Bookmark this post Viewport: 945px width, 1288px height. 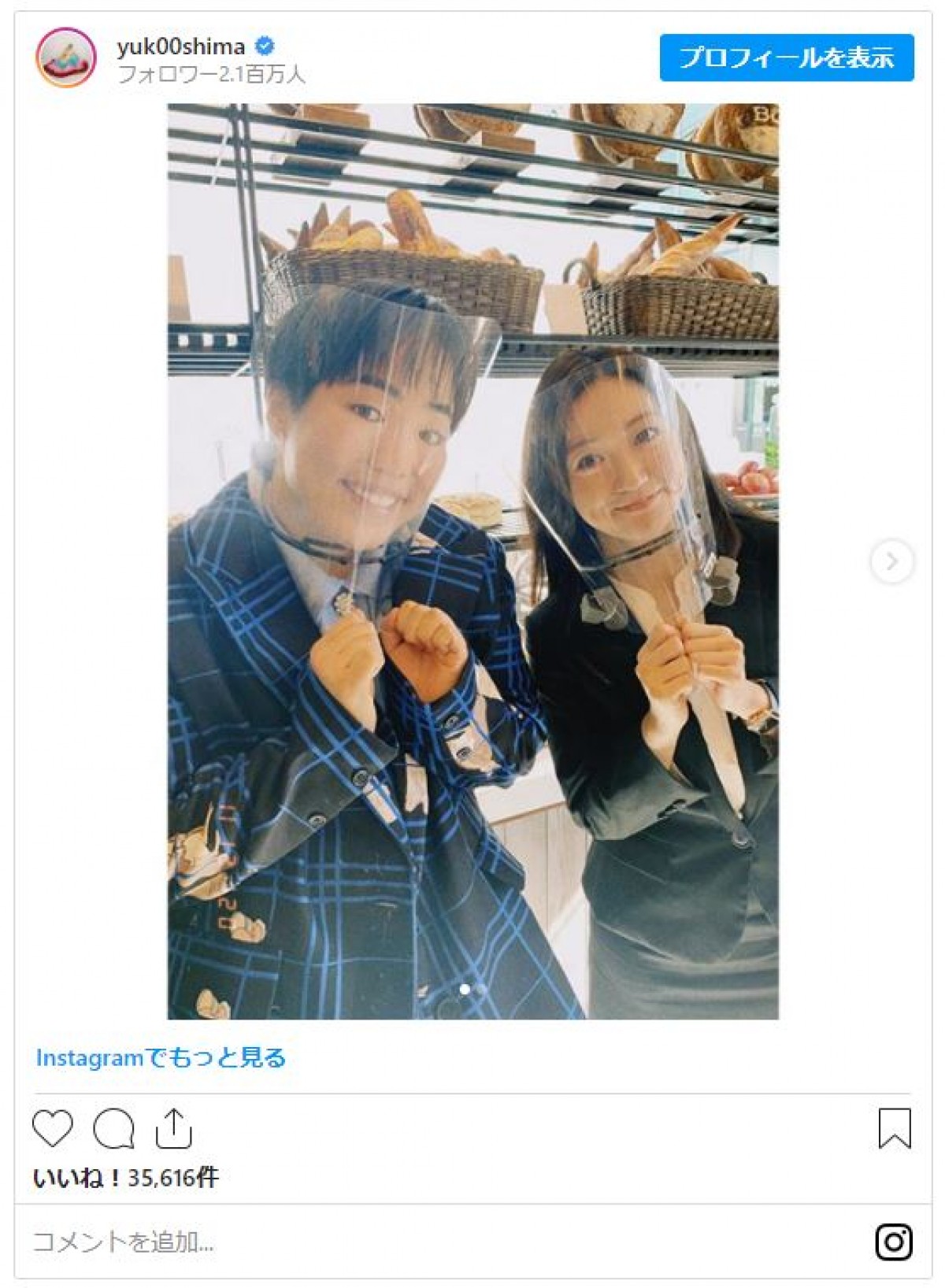(894, 1128)
